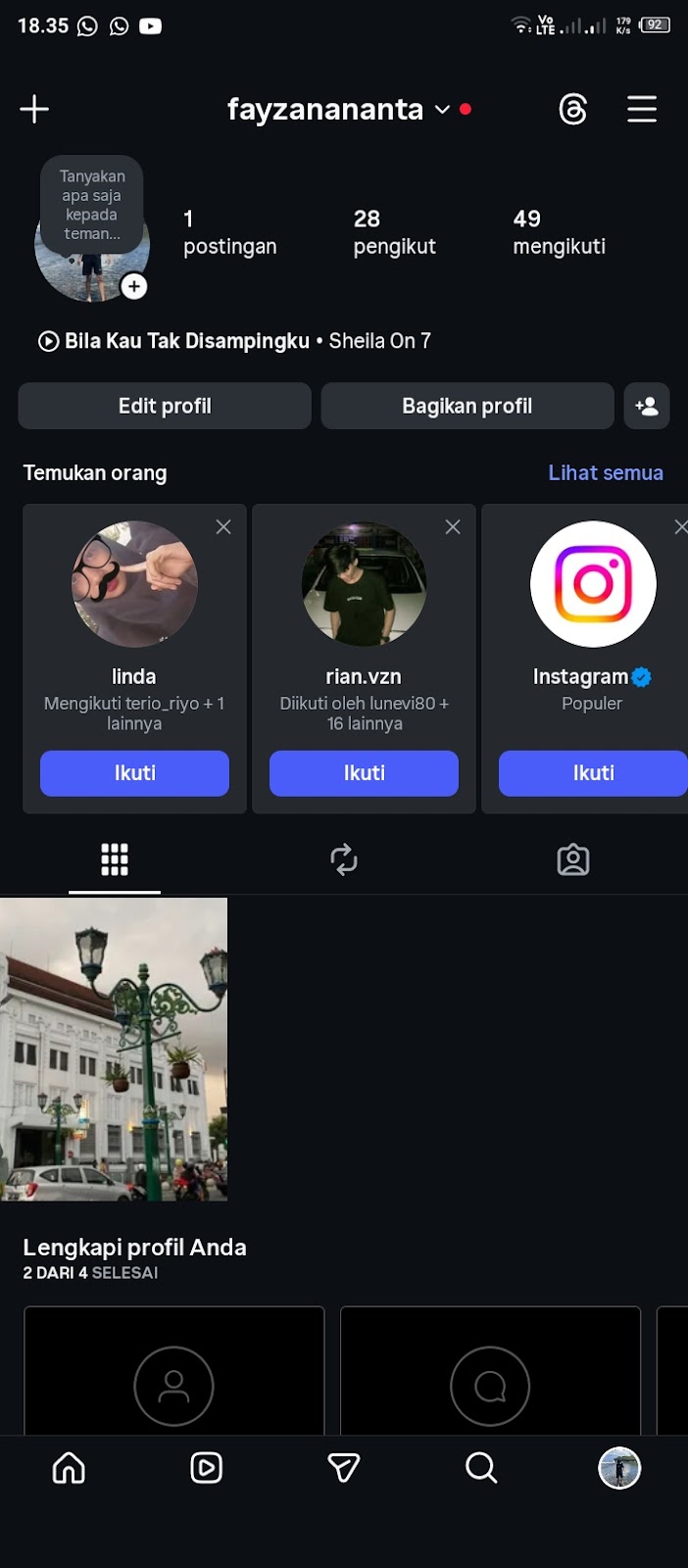The image size is (688, 1568).
Task: View the 49 mengikuti following list
Action: (x=559, y=232)
